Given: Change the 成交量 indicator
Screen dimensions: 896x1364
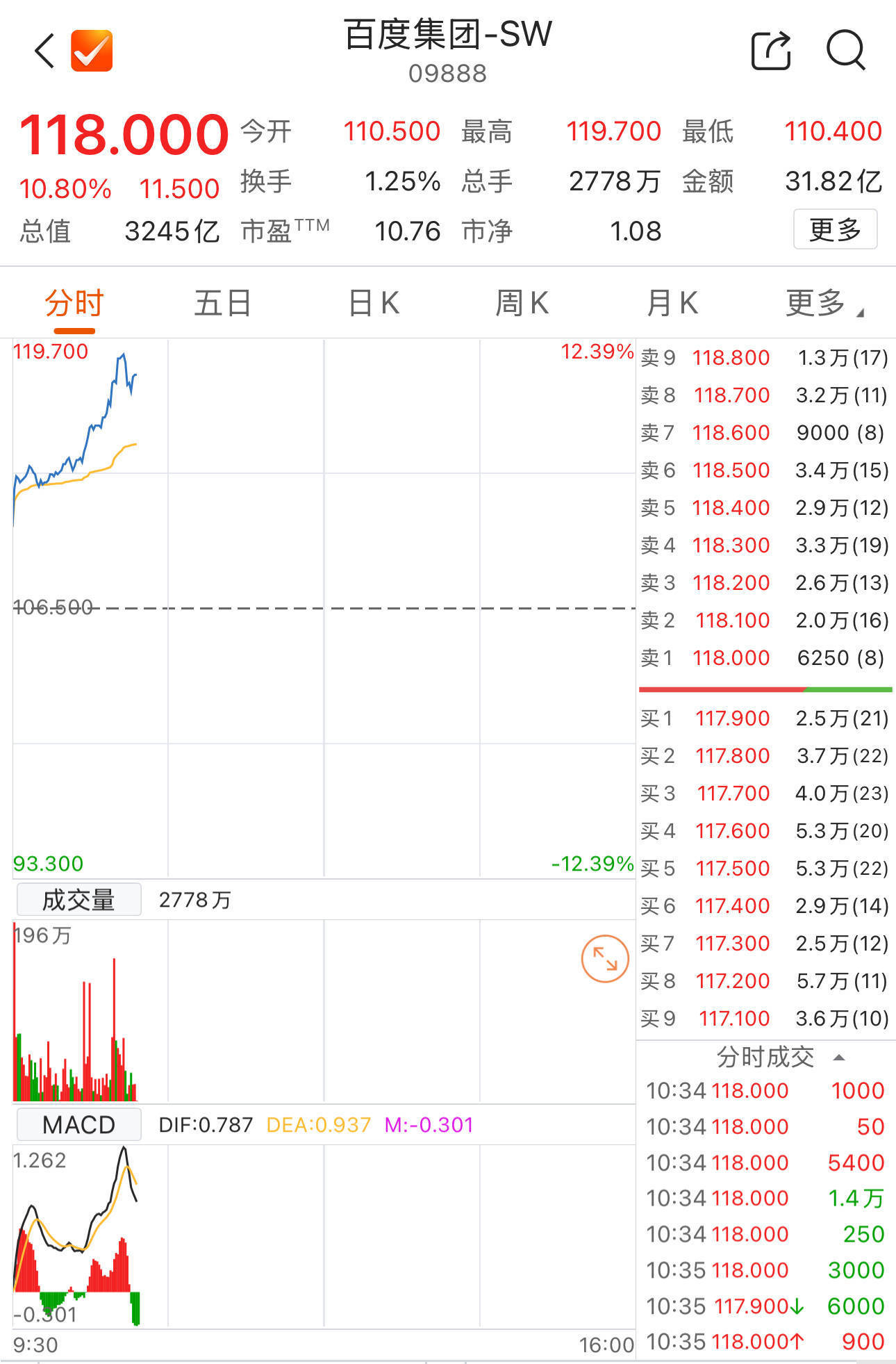Looking at the screenshot, I should 78,900.
